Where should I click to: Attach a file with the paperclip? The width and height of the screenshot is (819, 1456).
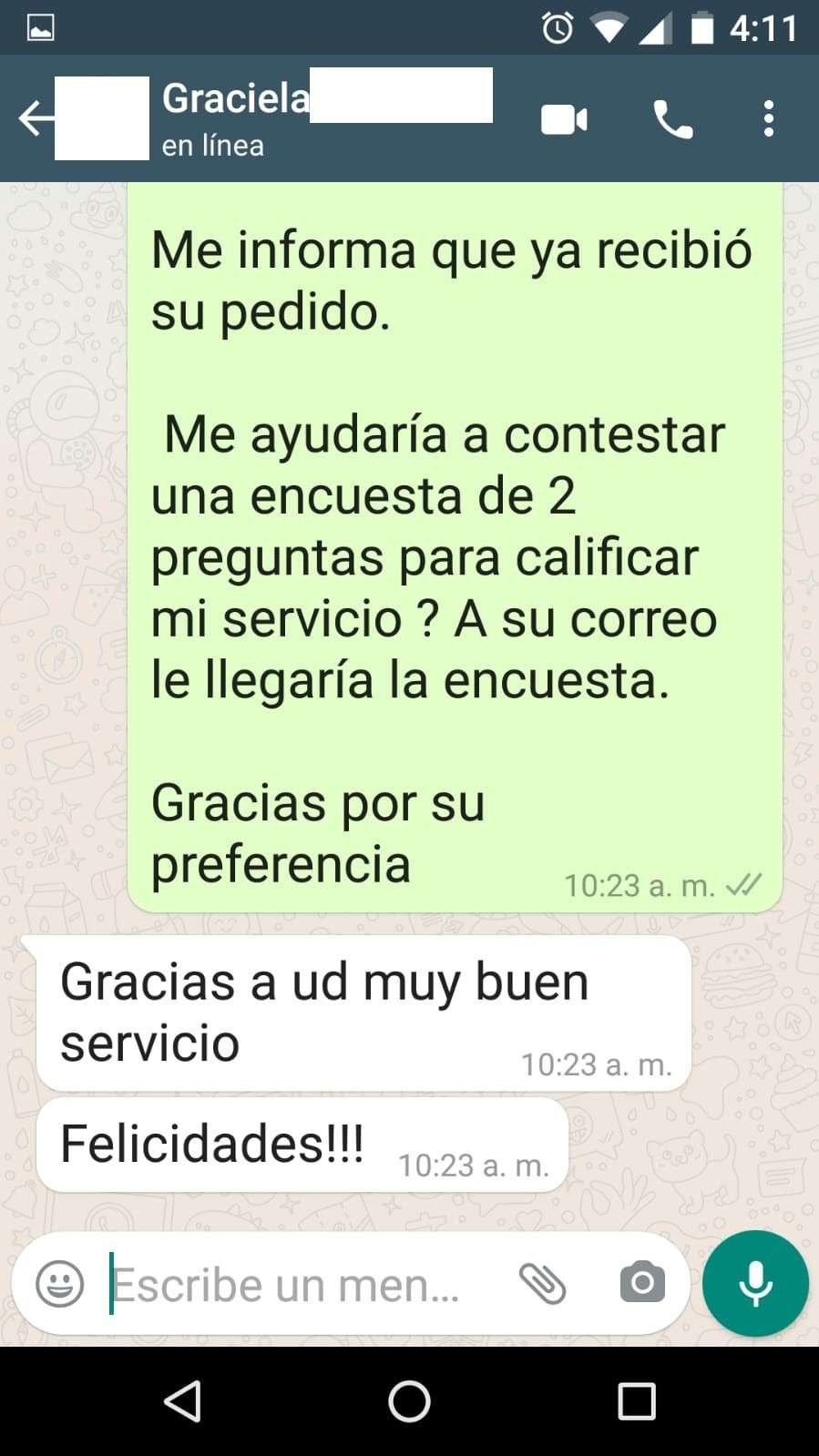(x=543, y=1284)
